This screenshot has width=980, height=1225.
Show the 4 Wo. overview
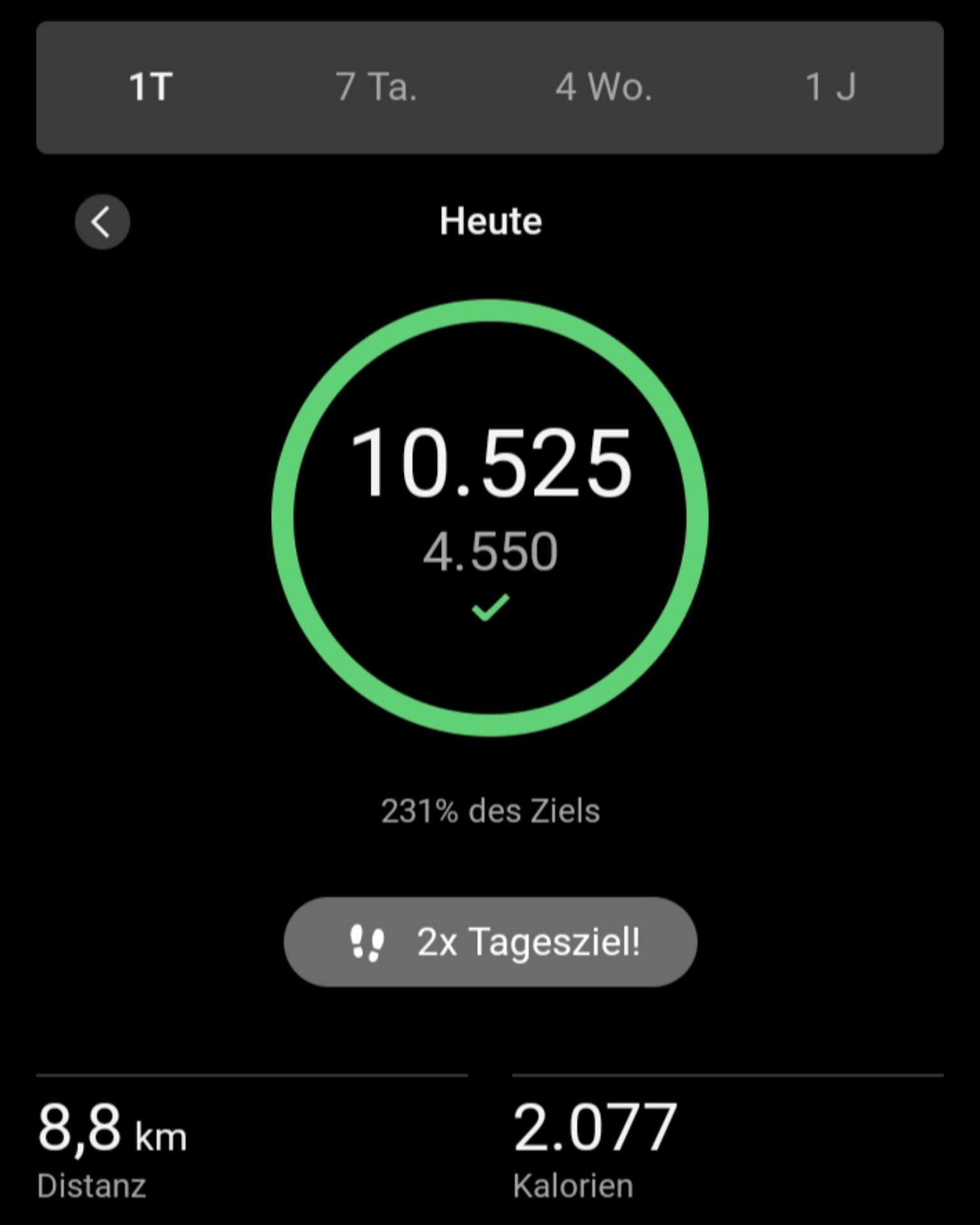pos(603,87)
